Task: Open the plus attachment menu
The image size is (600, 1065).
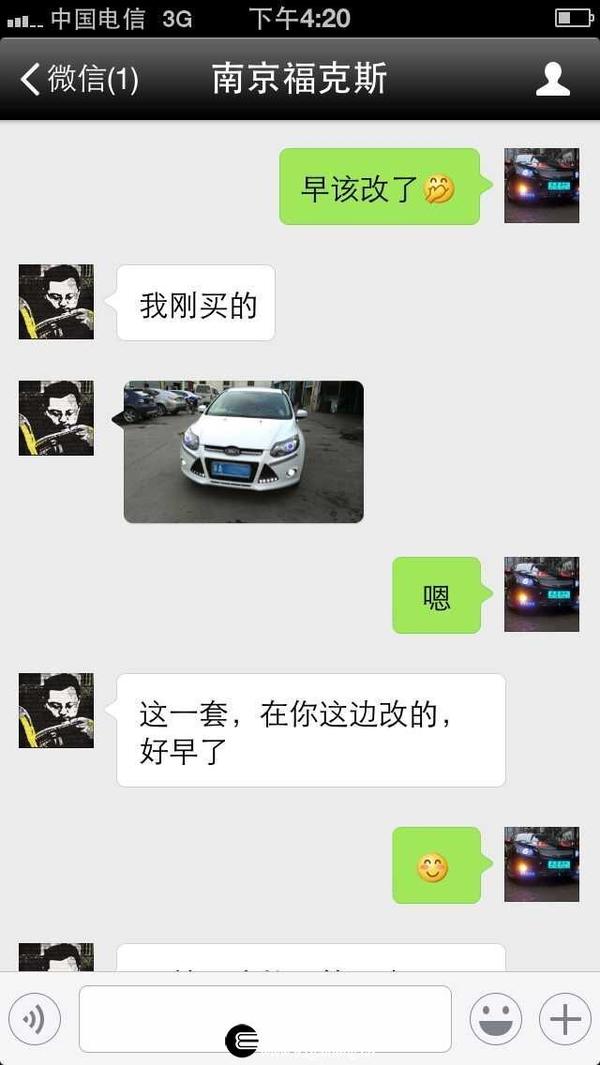Action: [565, 1019]
